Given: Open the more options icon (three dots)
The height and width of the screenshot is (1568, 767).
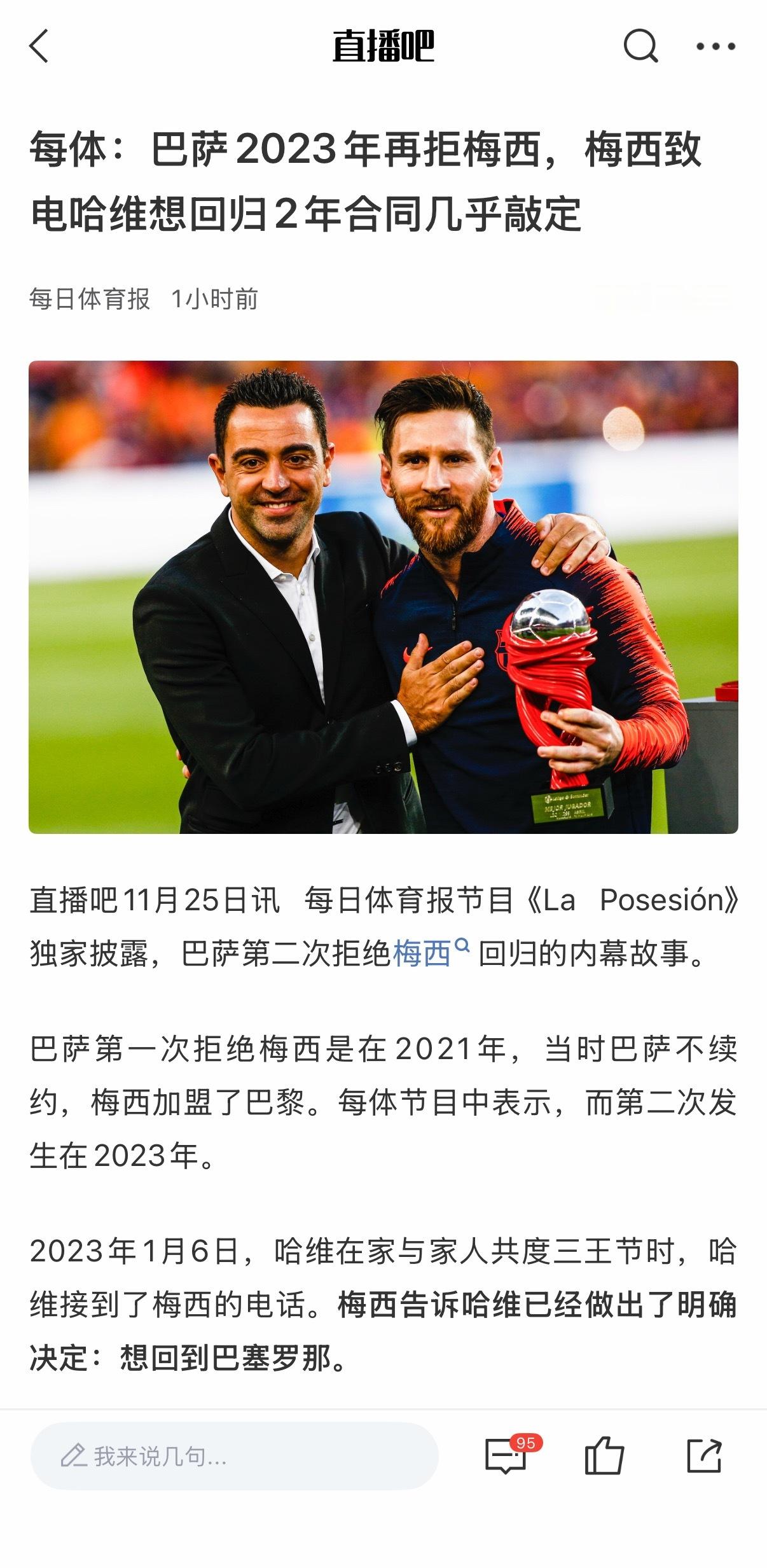Looking at the screenshot, I should point(715,47).
